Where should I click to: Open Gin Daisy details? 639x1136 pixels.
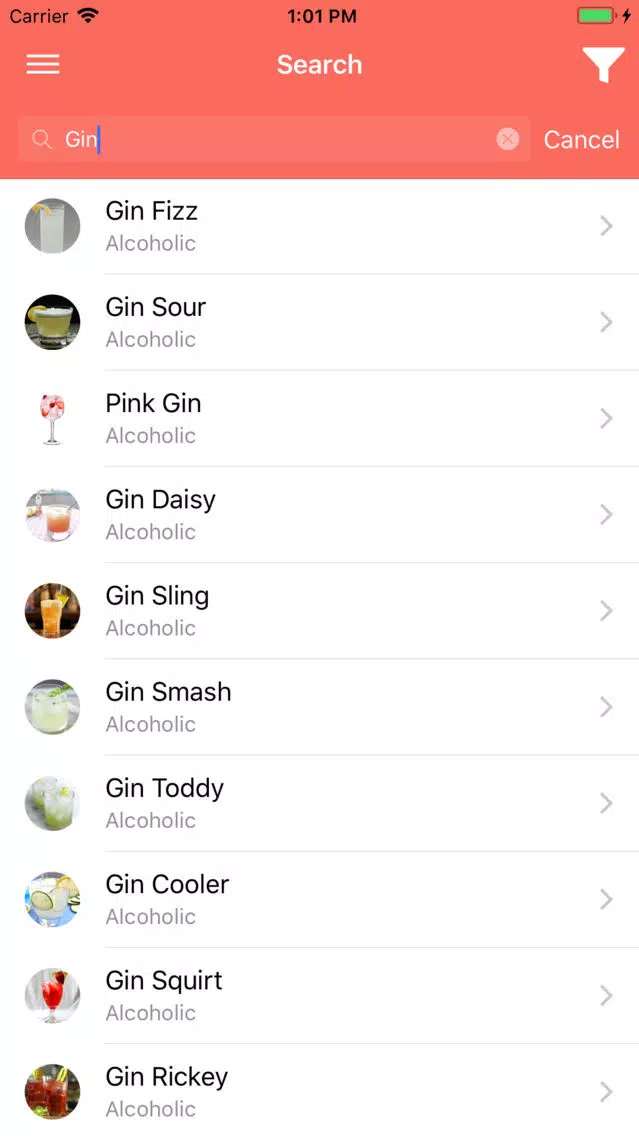[x=320, y=515]
